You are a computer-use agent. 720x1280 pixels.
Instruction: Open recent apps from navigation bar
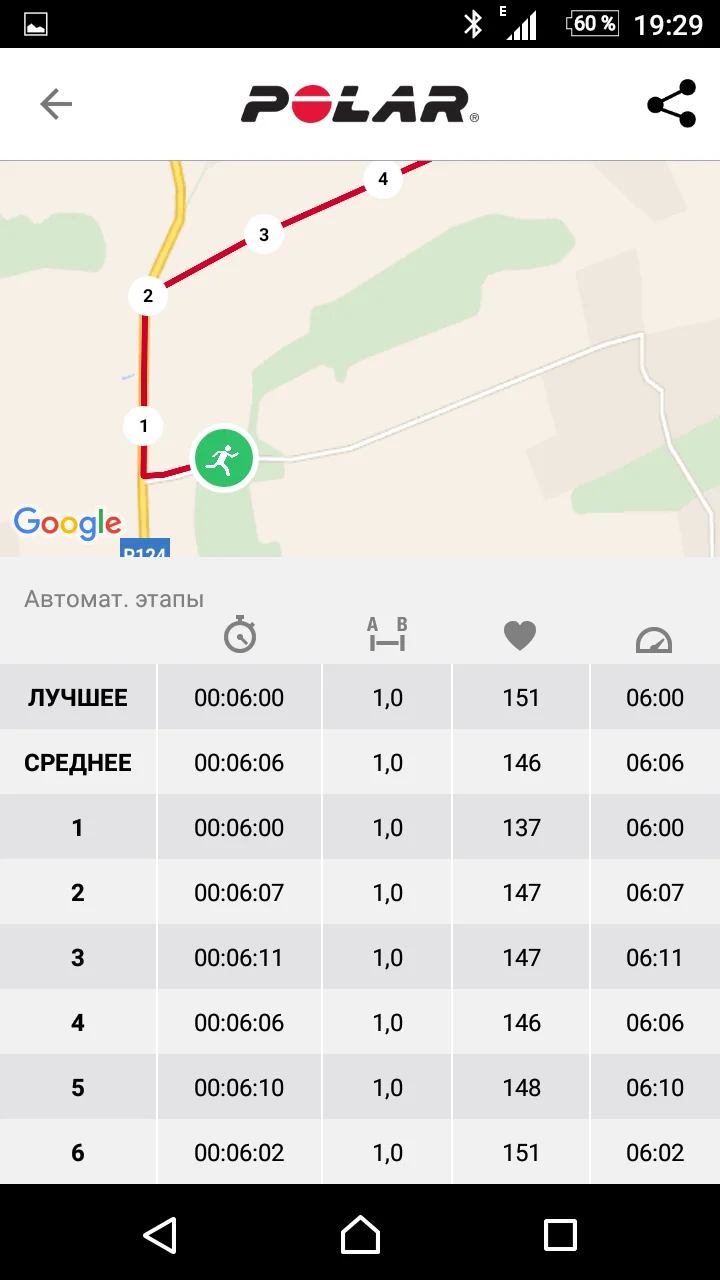(560, 1235)
